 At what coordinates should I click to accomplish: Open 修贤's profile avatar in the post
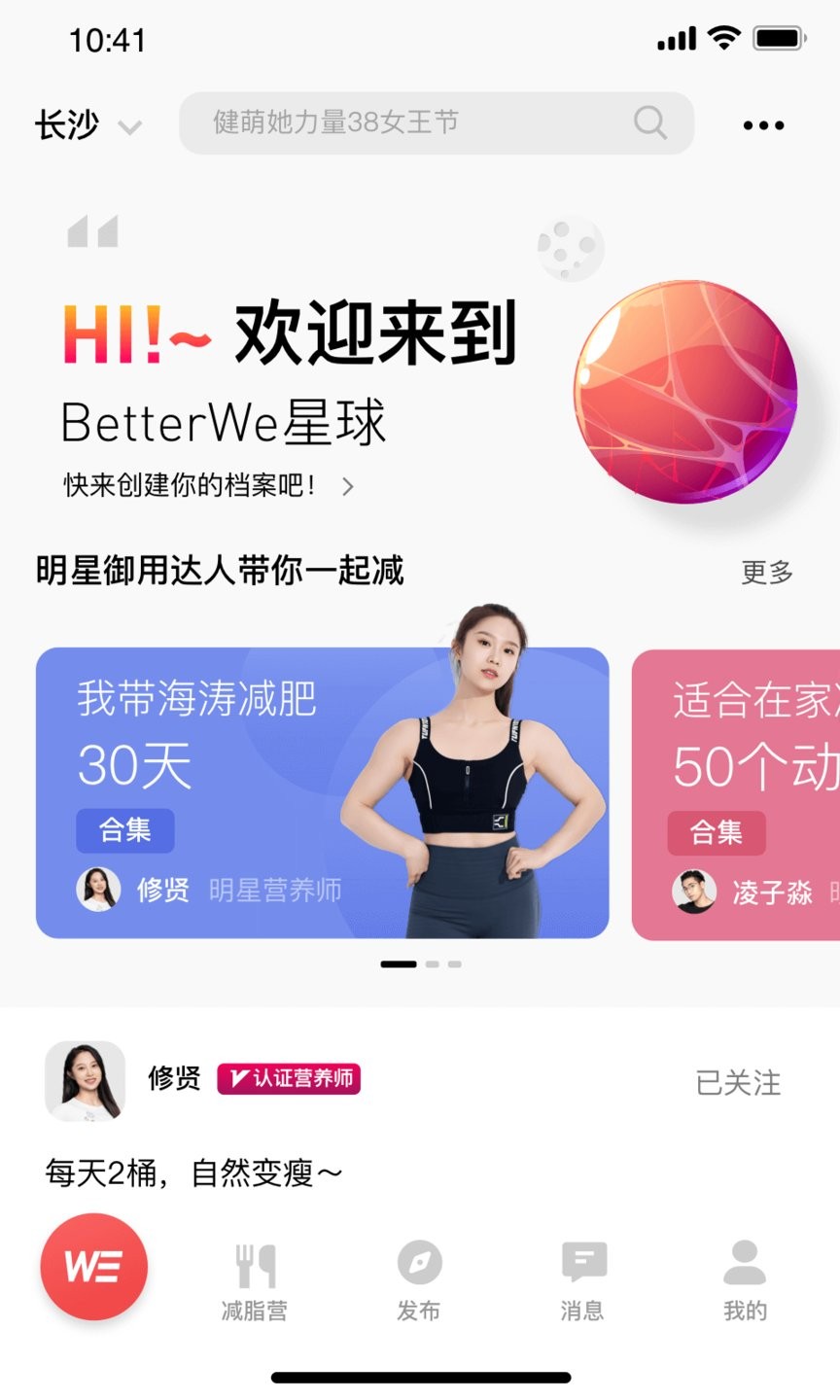tap(86, 1081)
